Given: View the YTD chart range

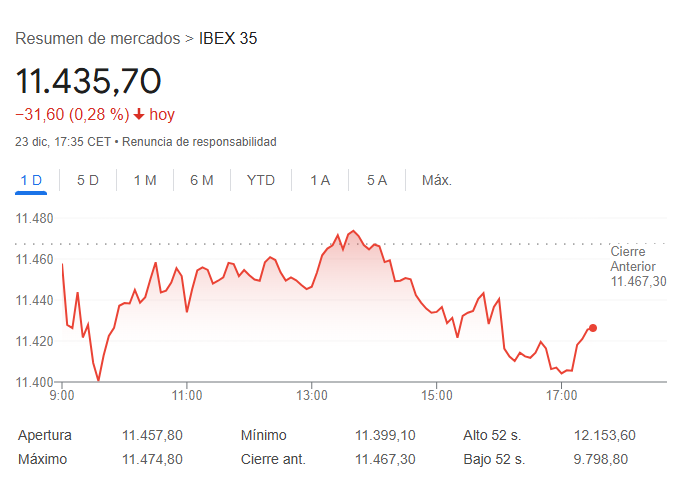Looking at the screenshot, I should [x=261, y=180].
